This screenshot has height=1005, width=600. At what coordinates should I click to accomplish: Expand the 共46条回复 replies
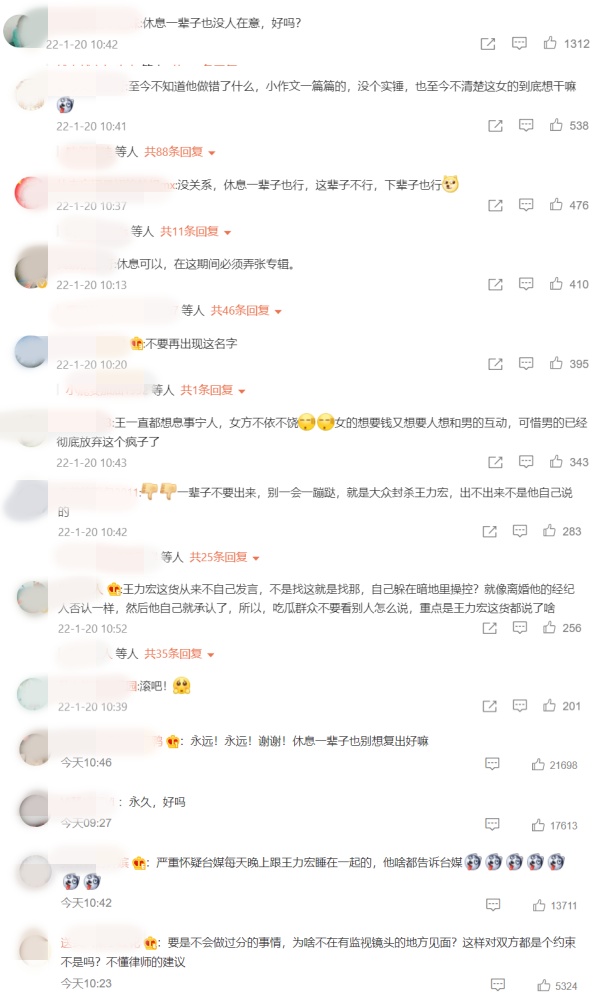point(246,311)
